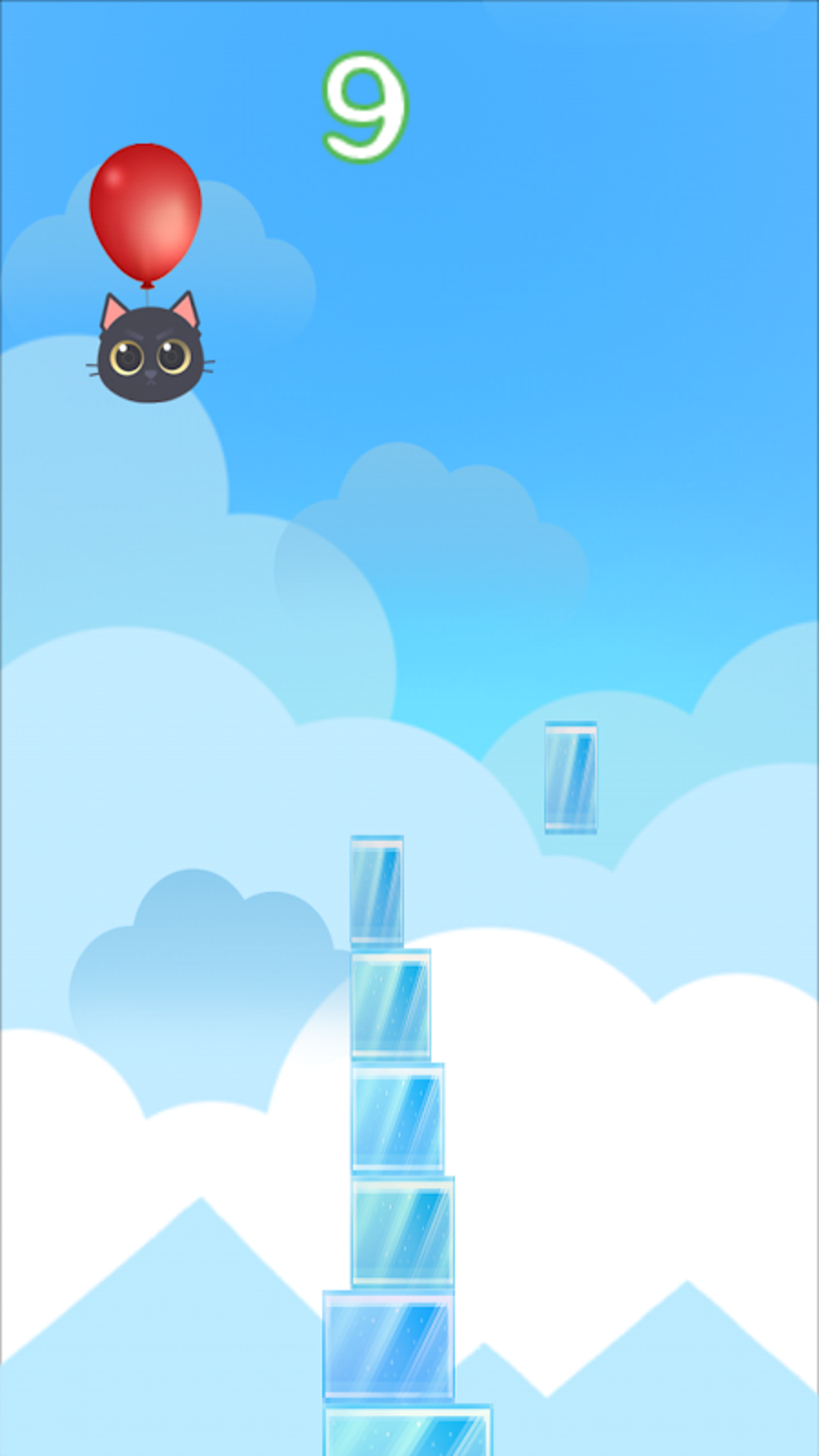819x1456 pixels.
Task: Tap the third ice block in the stack
Action: [x=400, y=1116]
